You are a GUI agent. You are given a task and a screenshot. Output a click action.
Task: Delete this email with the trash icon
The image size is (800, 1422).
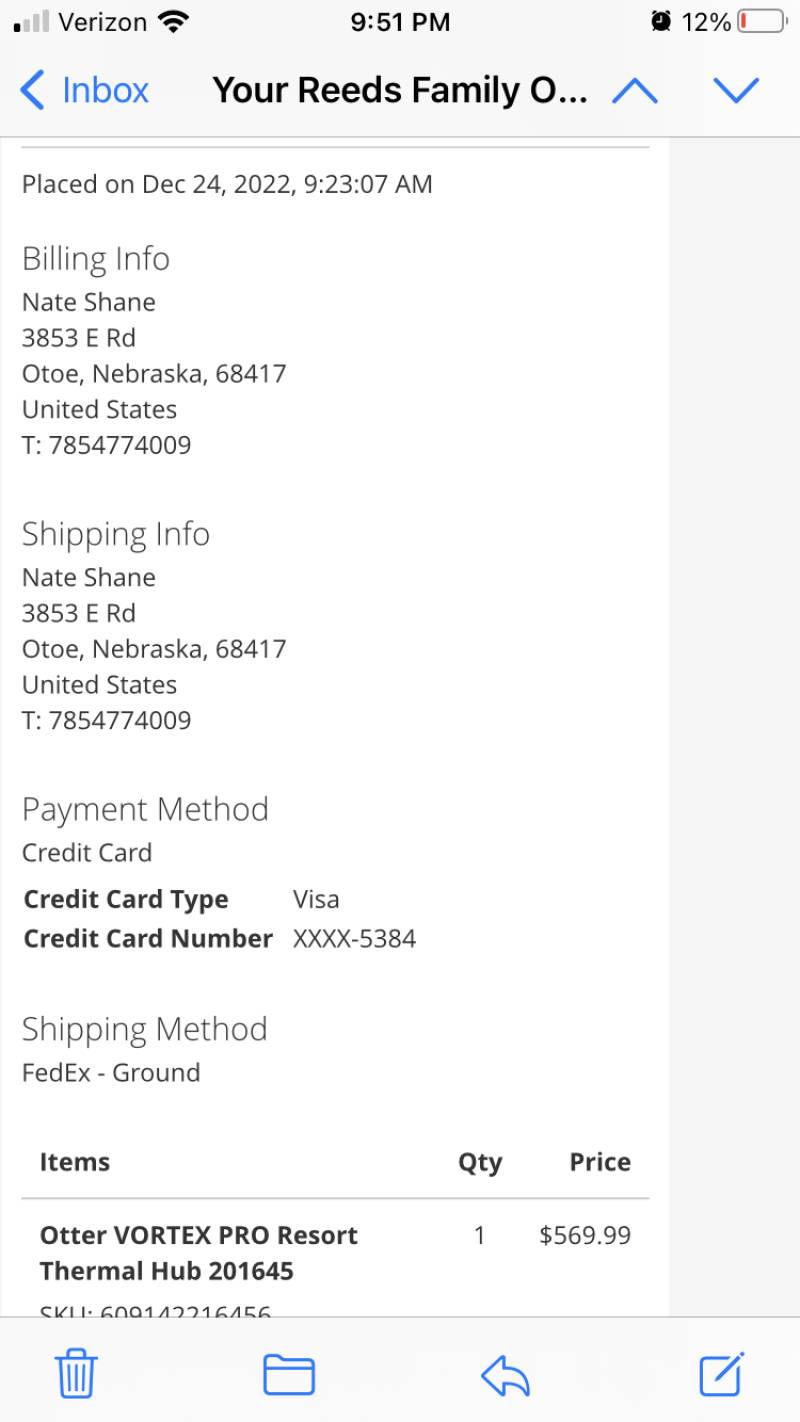(x=76, y=1374)
